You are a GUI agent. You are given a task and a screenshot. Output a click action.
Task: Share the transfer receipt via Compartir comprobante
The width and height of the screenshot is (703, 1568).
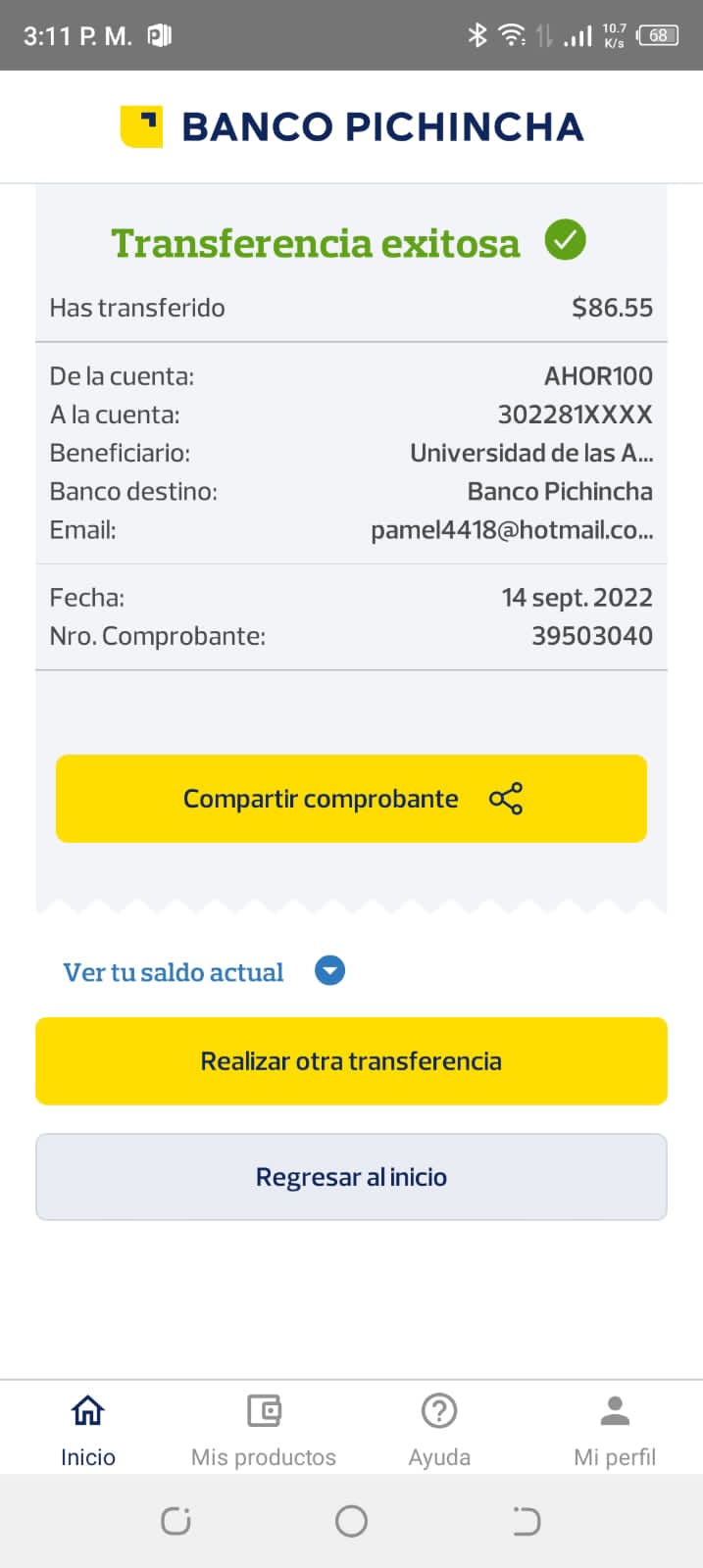351,799
